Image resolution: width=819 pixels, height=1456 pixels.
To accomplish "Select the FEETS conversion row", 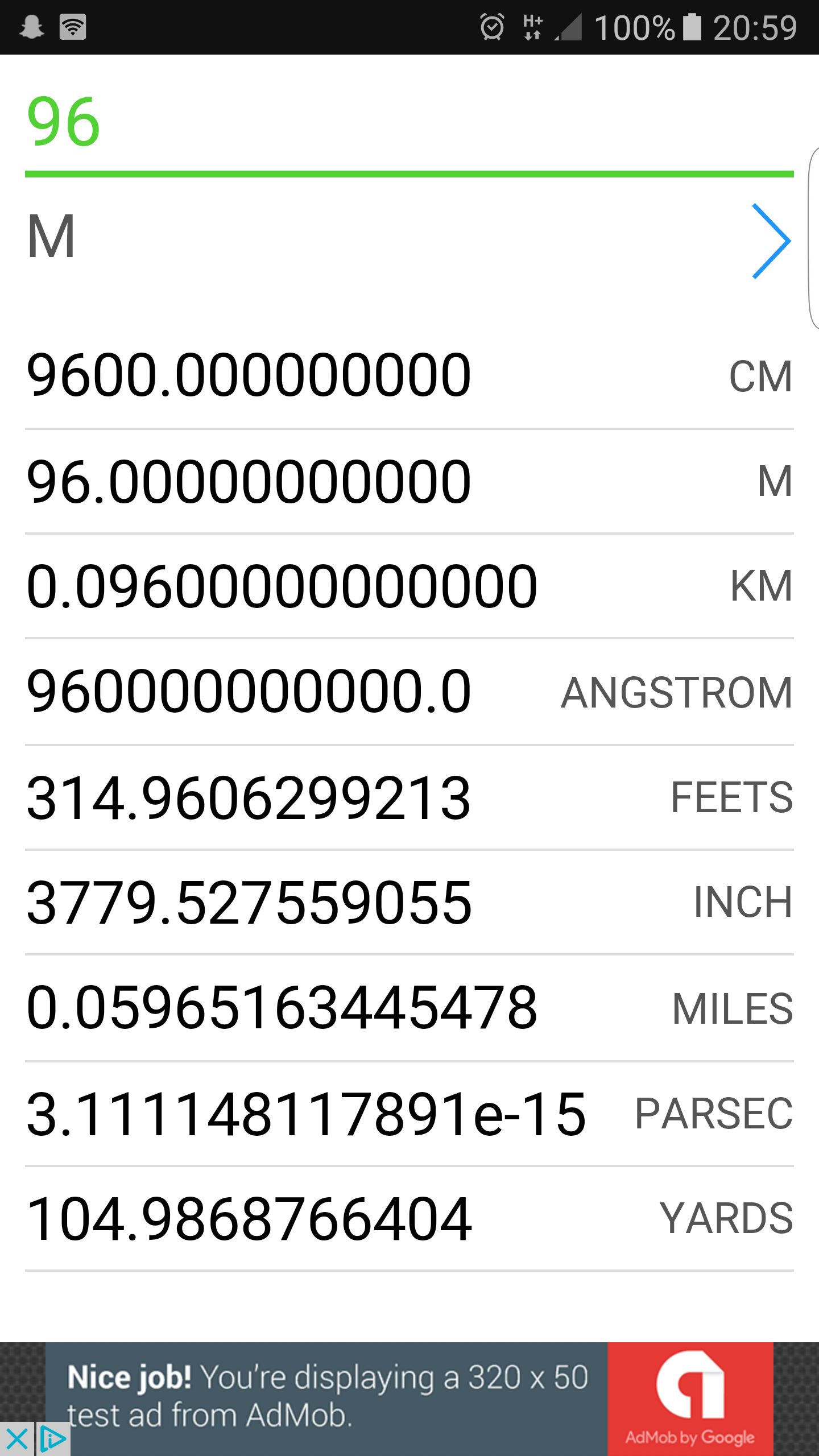I will pyautogui.click(x=409, y=797).
